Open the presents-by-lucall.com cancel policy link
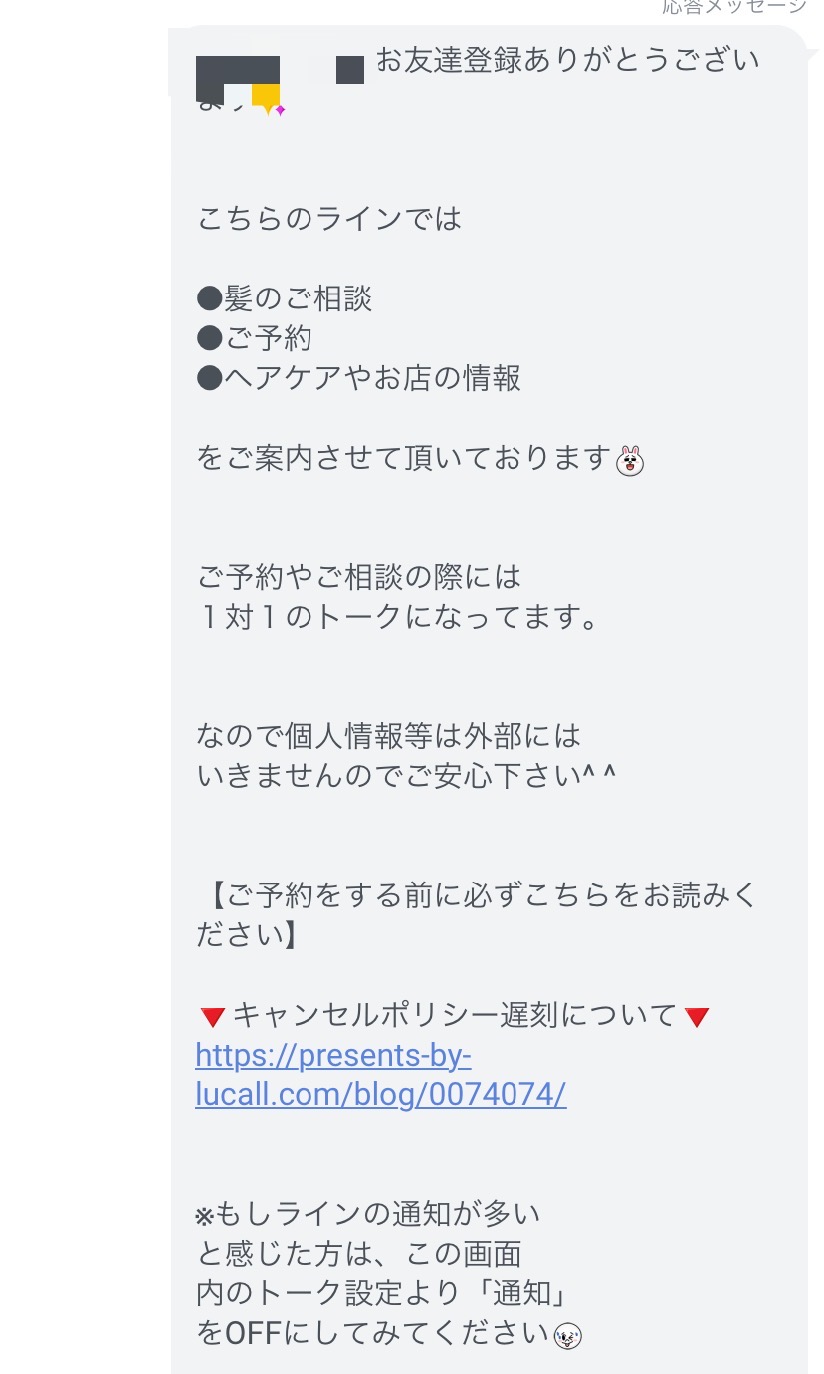Screen dimensions: 824x1374 [380, 1075]
